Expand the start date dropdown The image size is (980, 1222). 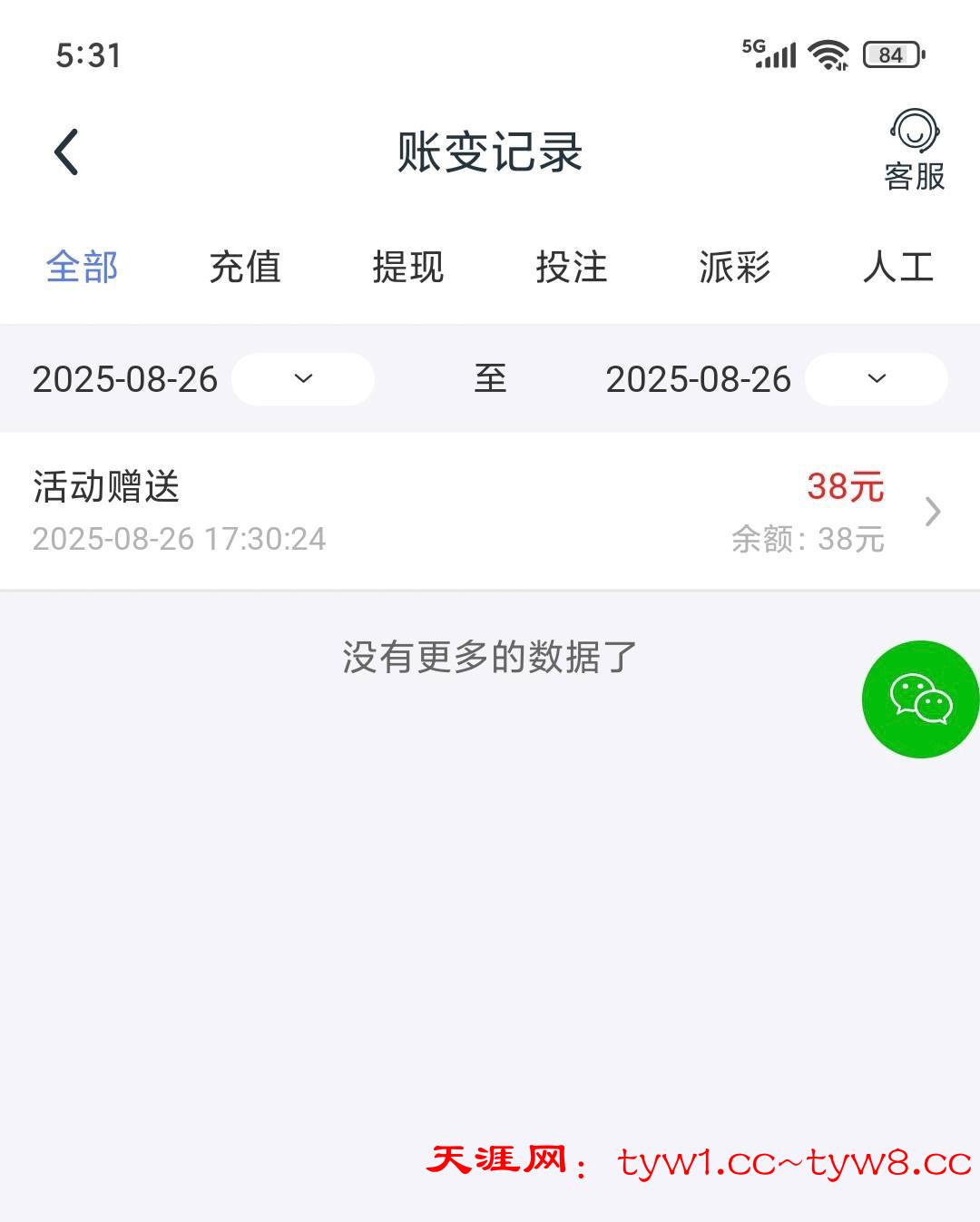(303, 378)
